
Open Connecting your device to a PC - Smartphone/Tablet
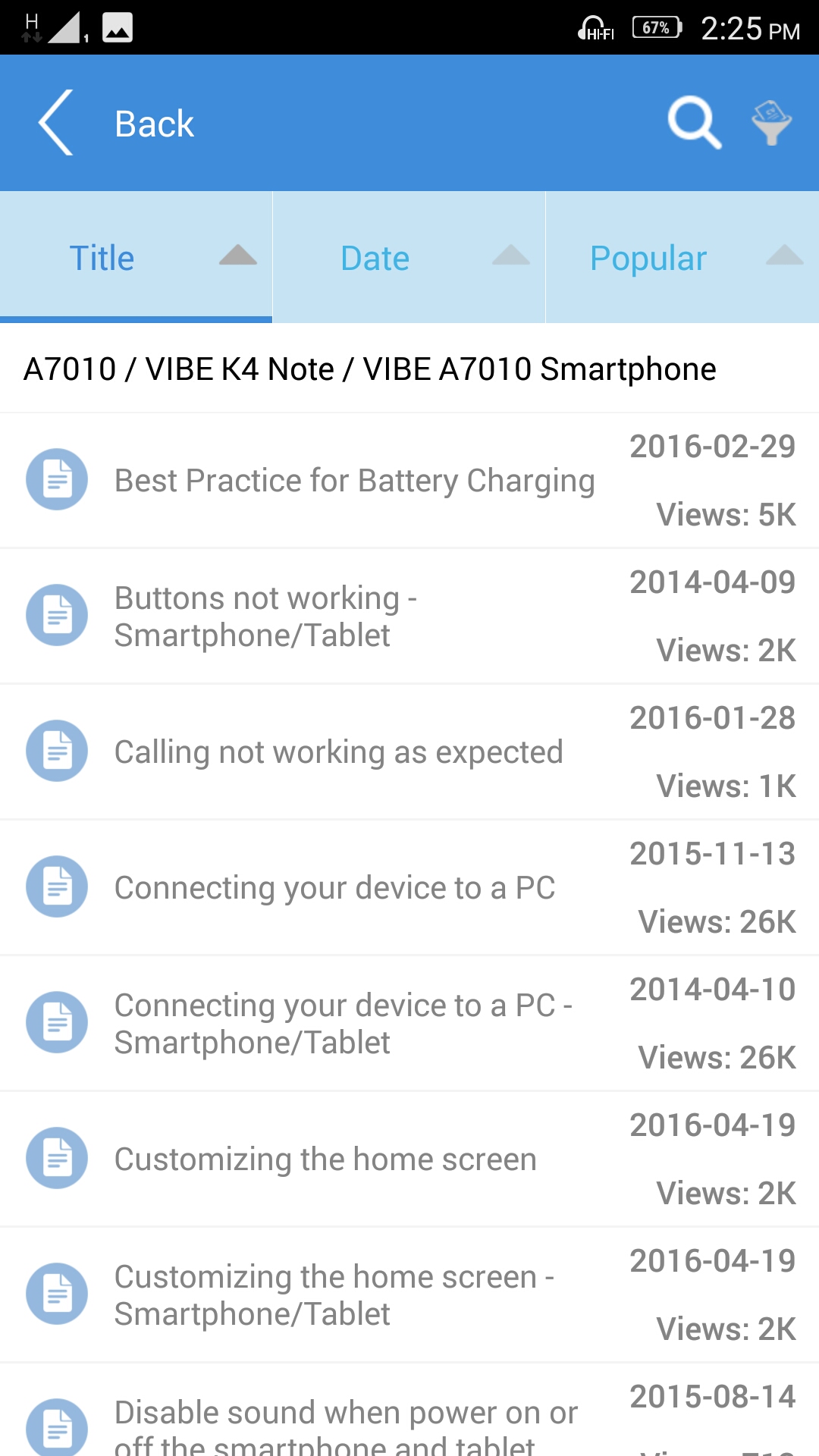pyautogui.click(x=343, y=1024)
